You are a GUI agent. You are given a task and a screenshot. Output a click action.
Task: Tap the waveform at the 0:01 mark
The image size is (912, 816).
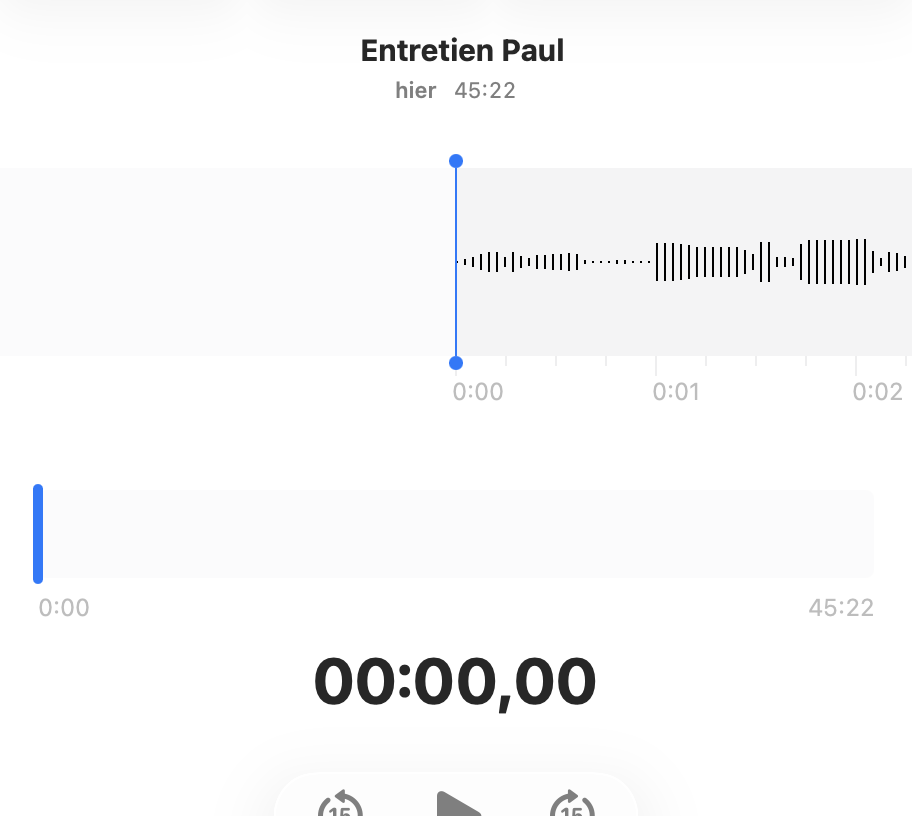coord(657,262)
